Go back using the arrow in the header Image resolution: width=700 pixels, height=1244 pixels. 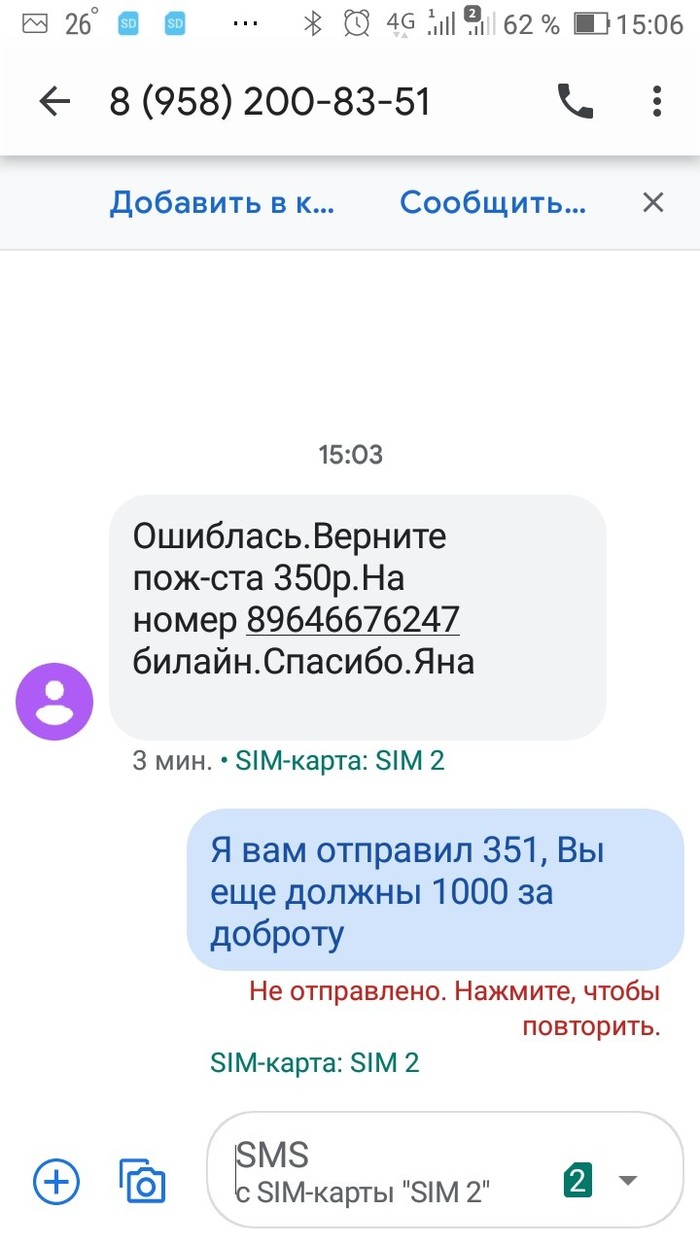[x=55, y=101]
